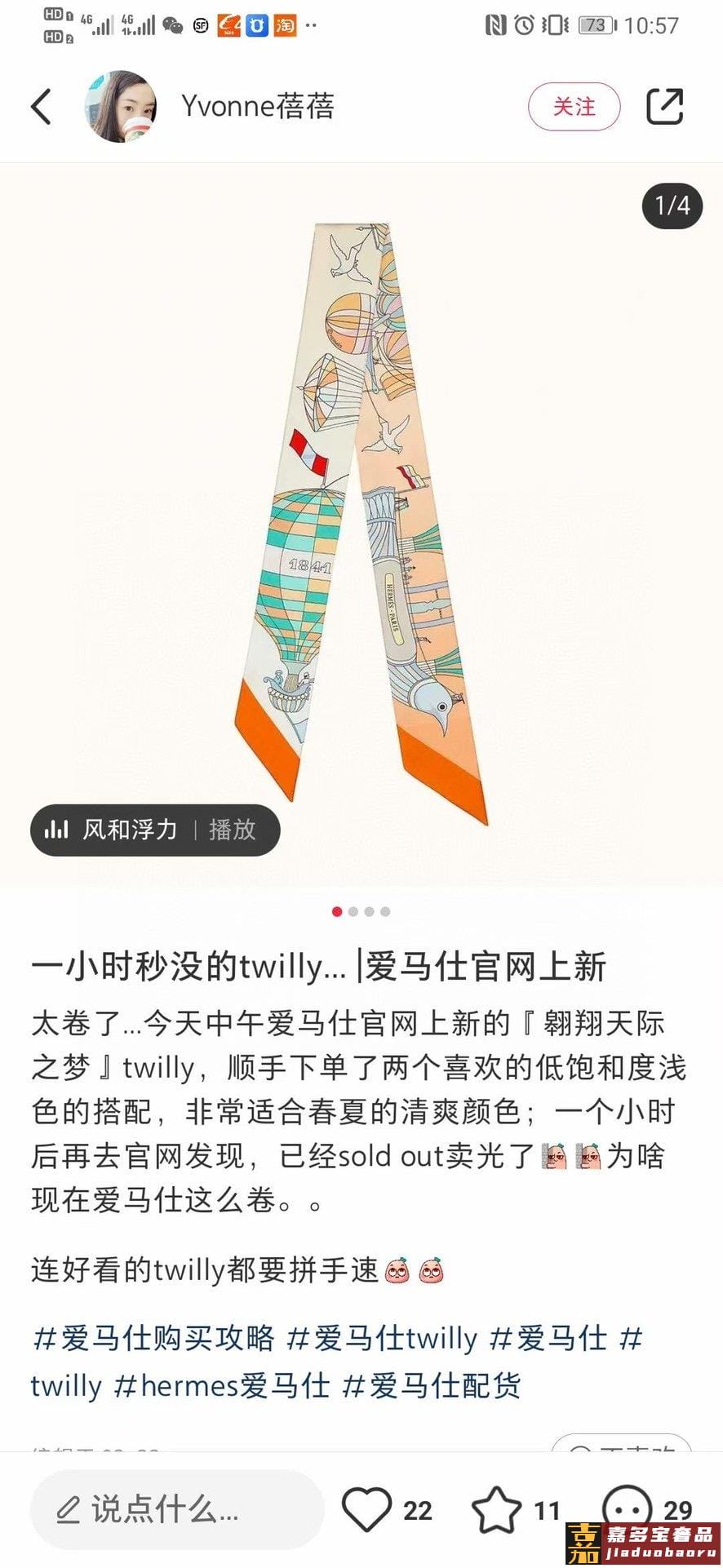Open hashtag #爱马仕twilly
The image size is (723, 1568).
(383, 1339)
